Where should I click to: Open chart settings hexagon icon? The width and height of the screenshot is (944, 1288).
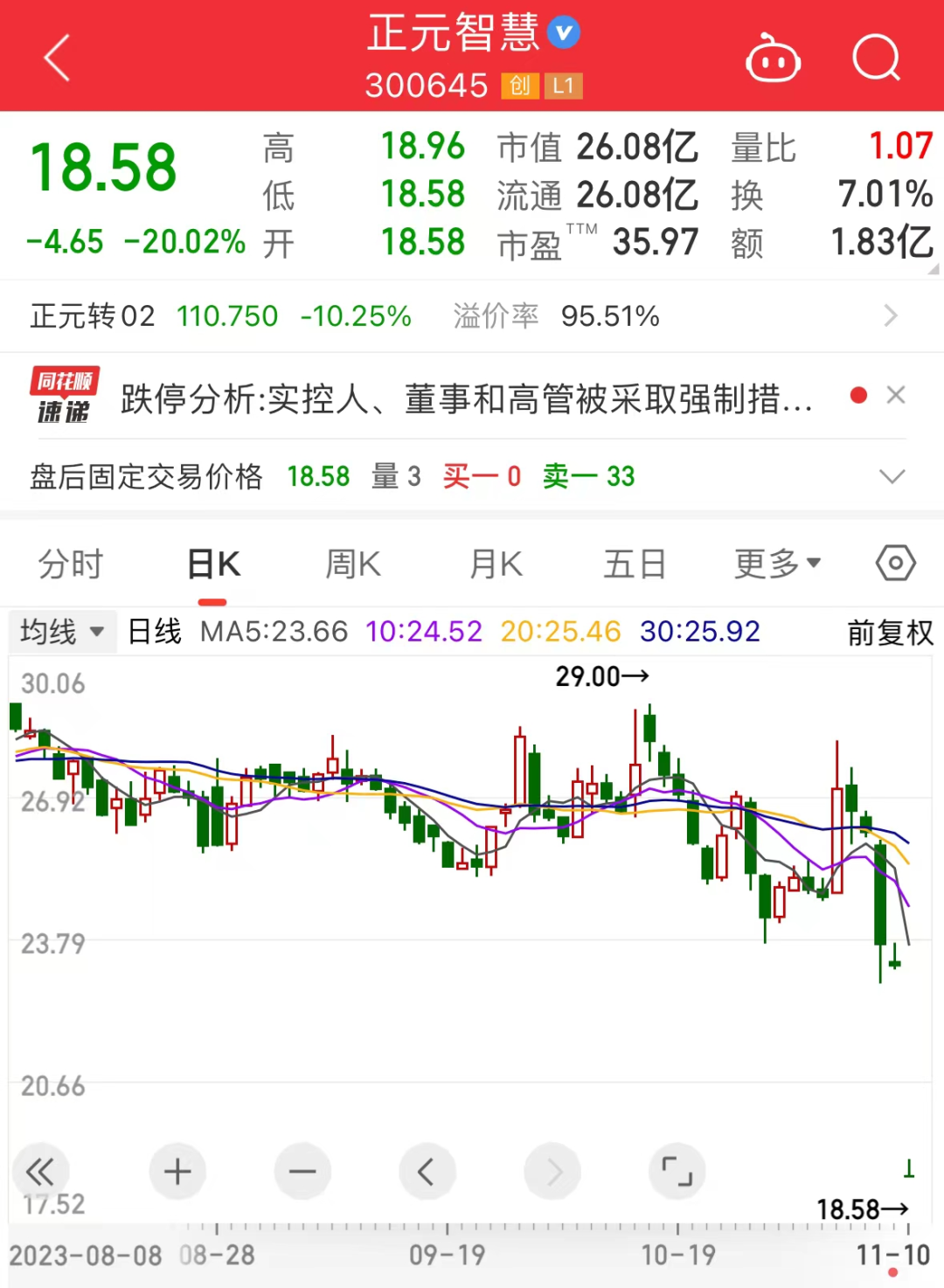pos(895,563)
